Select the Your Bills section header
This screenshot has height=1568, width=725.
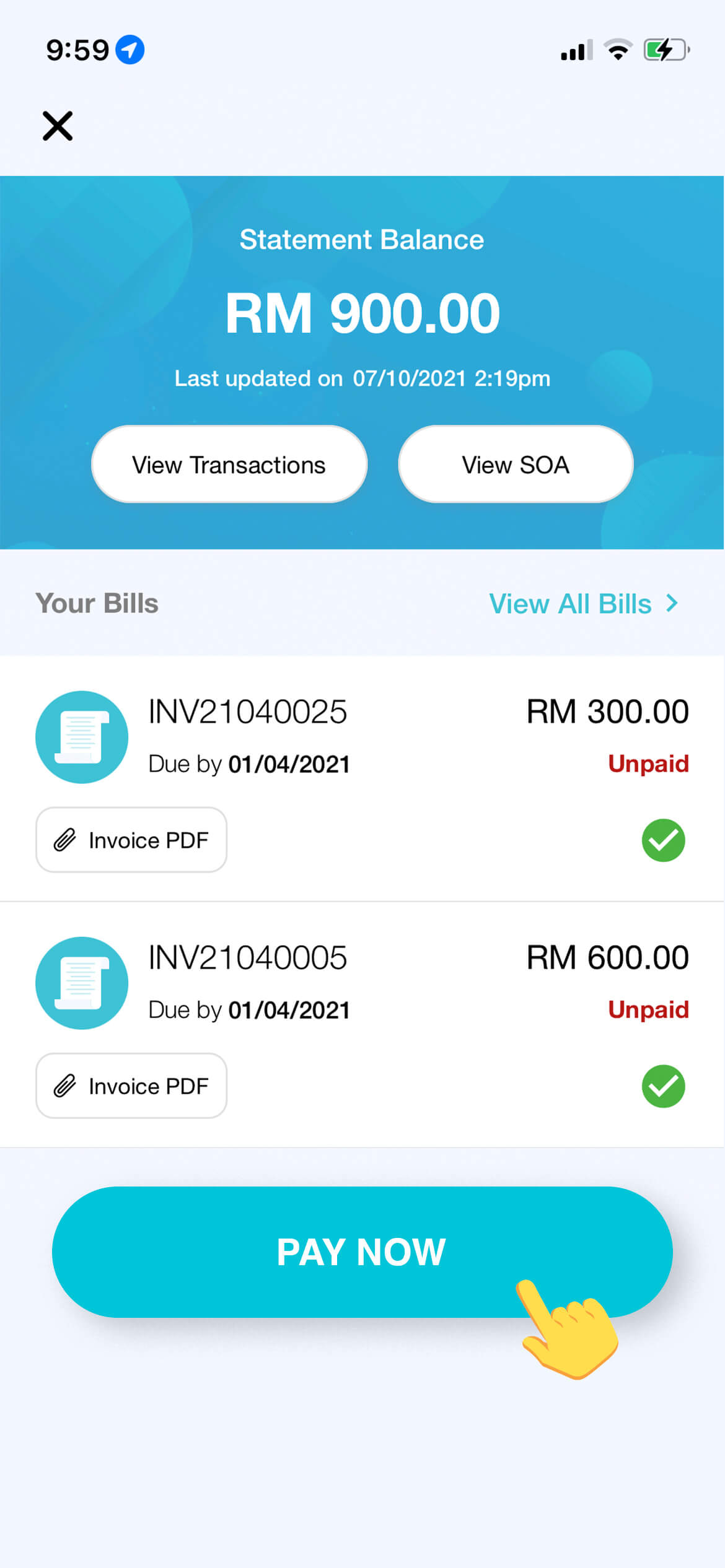pyautogui.click(x=97, y=603)
